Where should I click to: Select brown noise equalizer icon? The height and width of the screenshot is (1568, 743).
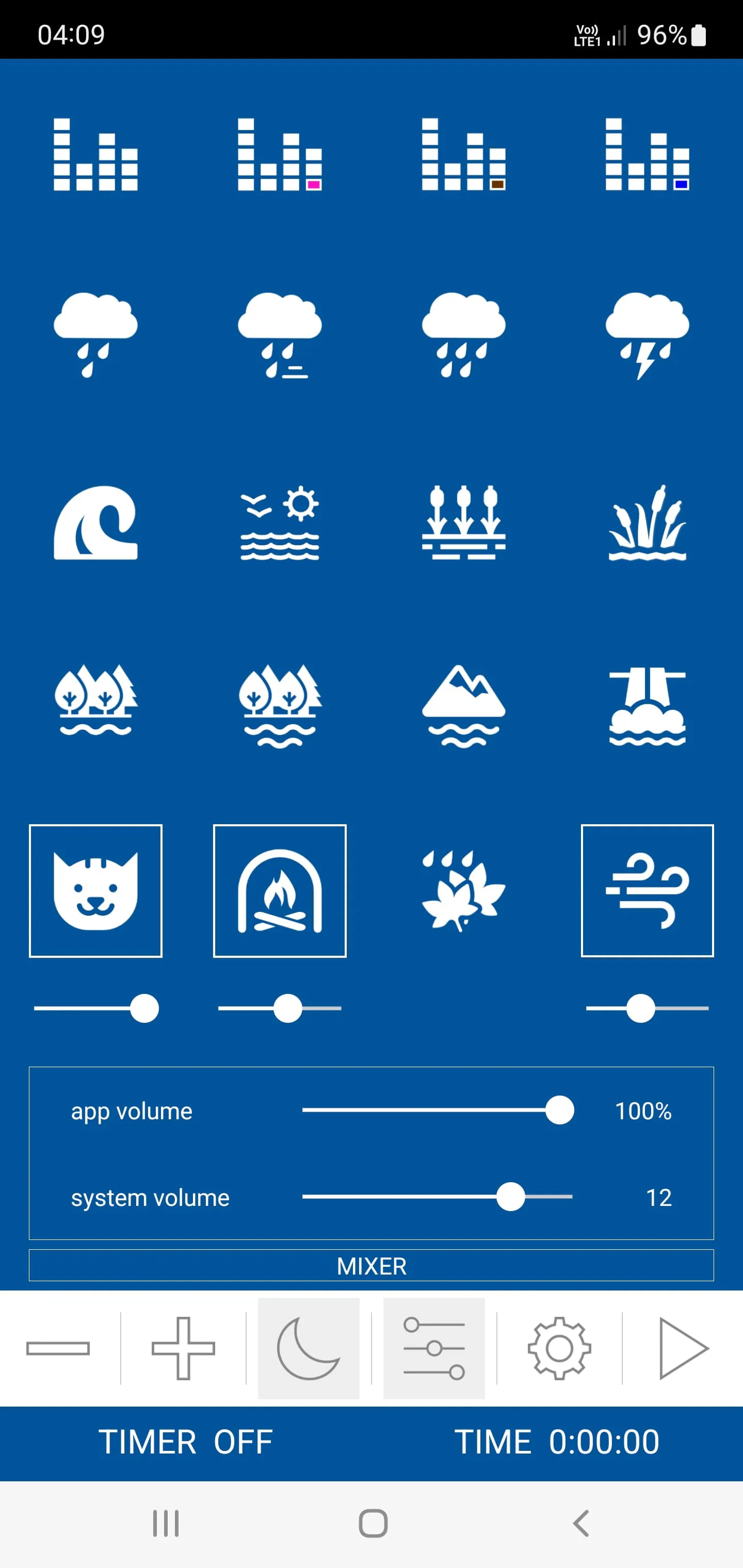coord(463,155)
